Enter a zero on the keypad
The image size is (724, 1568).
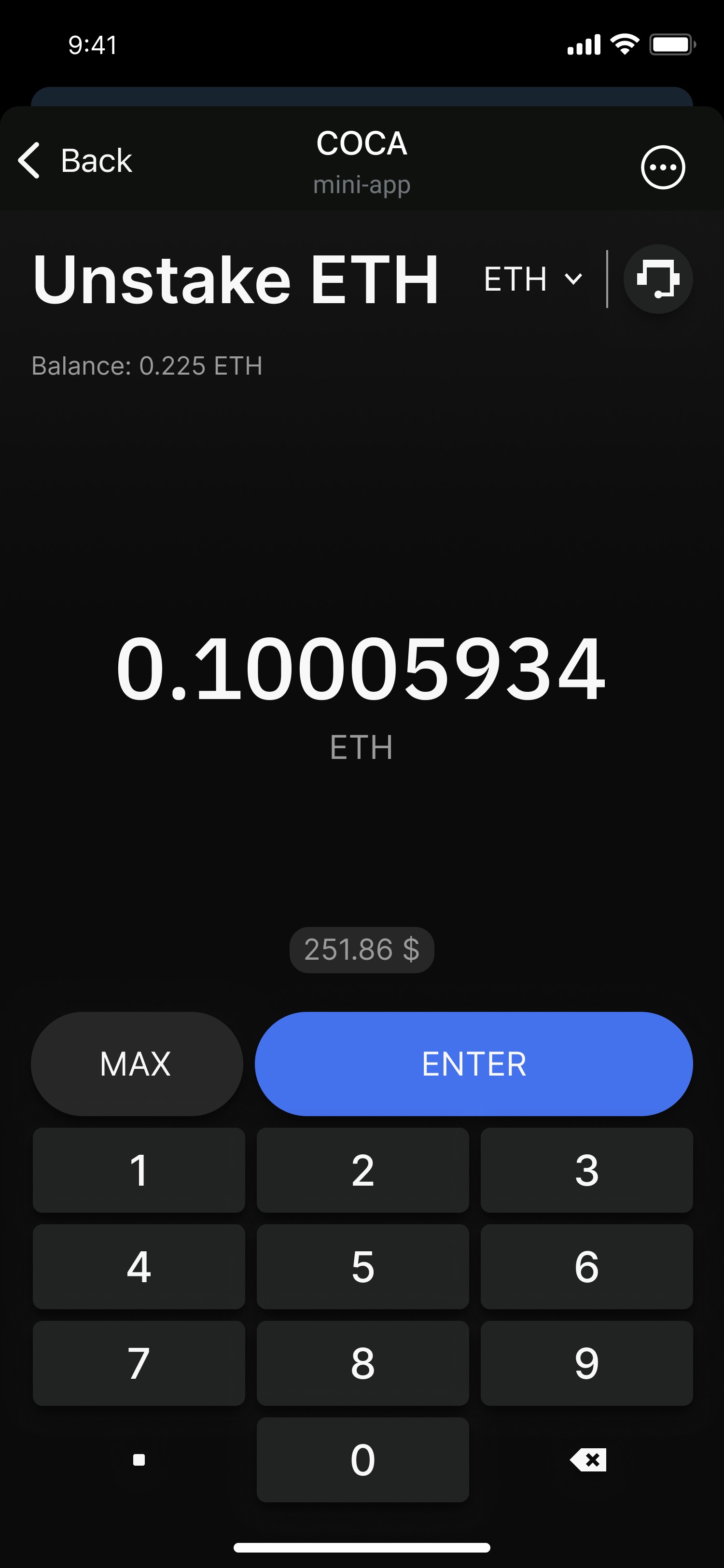point(362,1460)
